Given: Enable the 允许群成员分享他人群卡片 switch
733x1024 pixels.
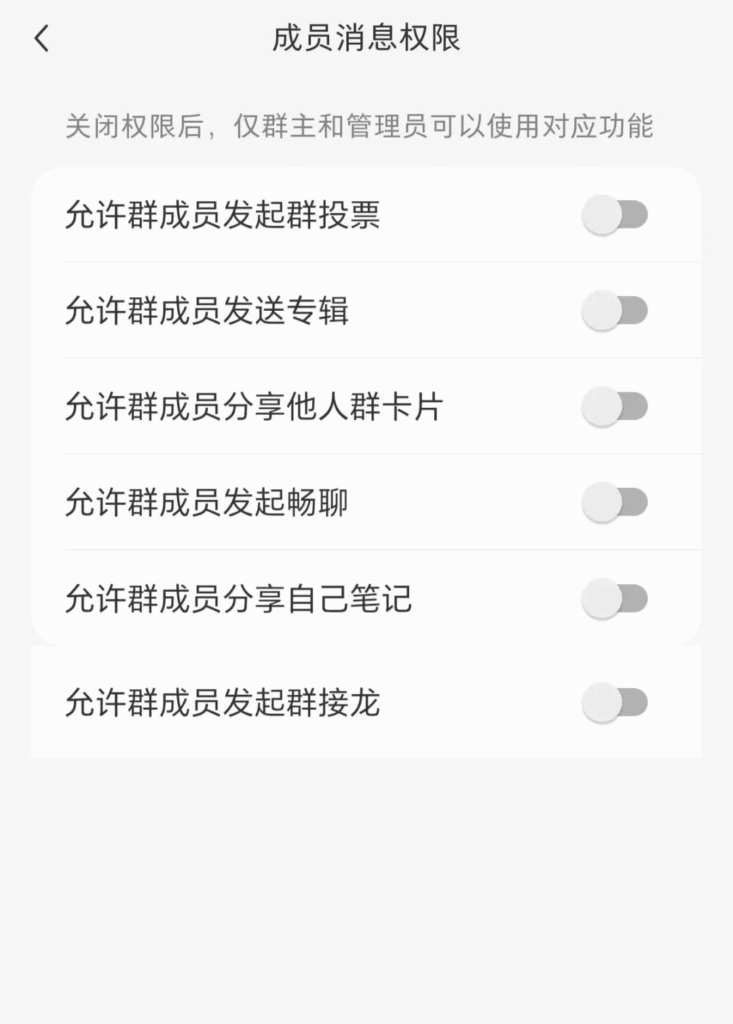Looking at the screenshot, I should pyautogui.click(x=613, y=407).
